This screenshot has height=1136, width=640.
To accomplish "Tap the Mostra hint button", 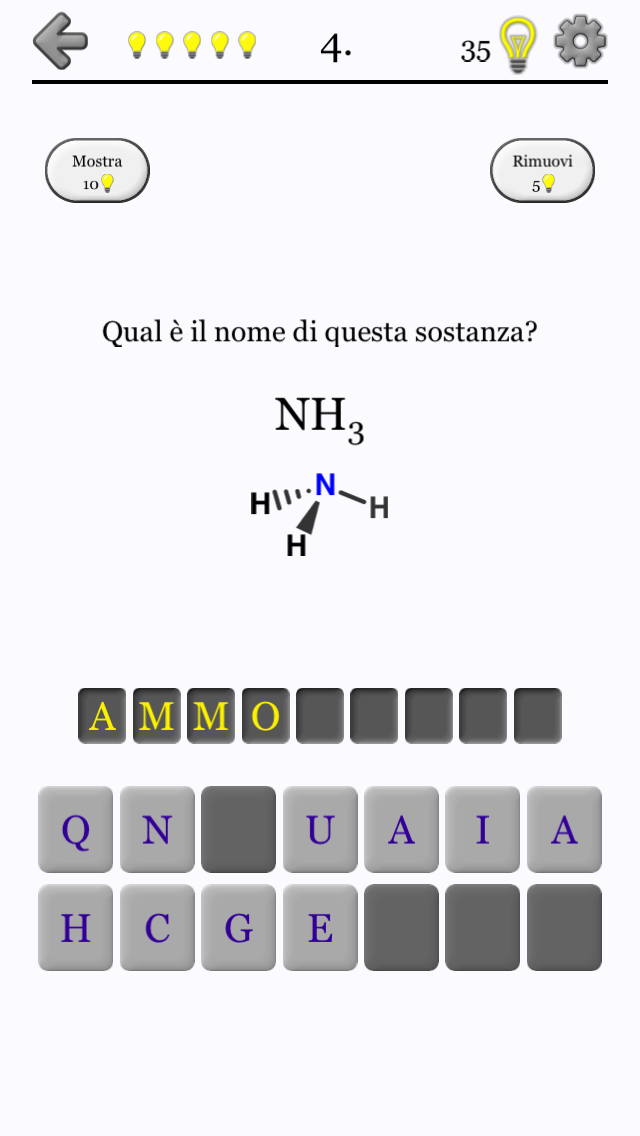I will pyautogui.click(x=97, y=171).
